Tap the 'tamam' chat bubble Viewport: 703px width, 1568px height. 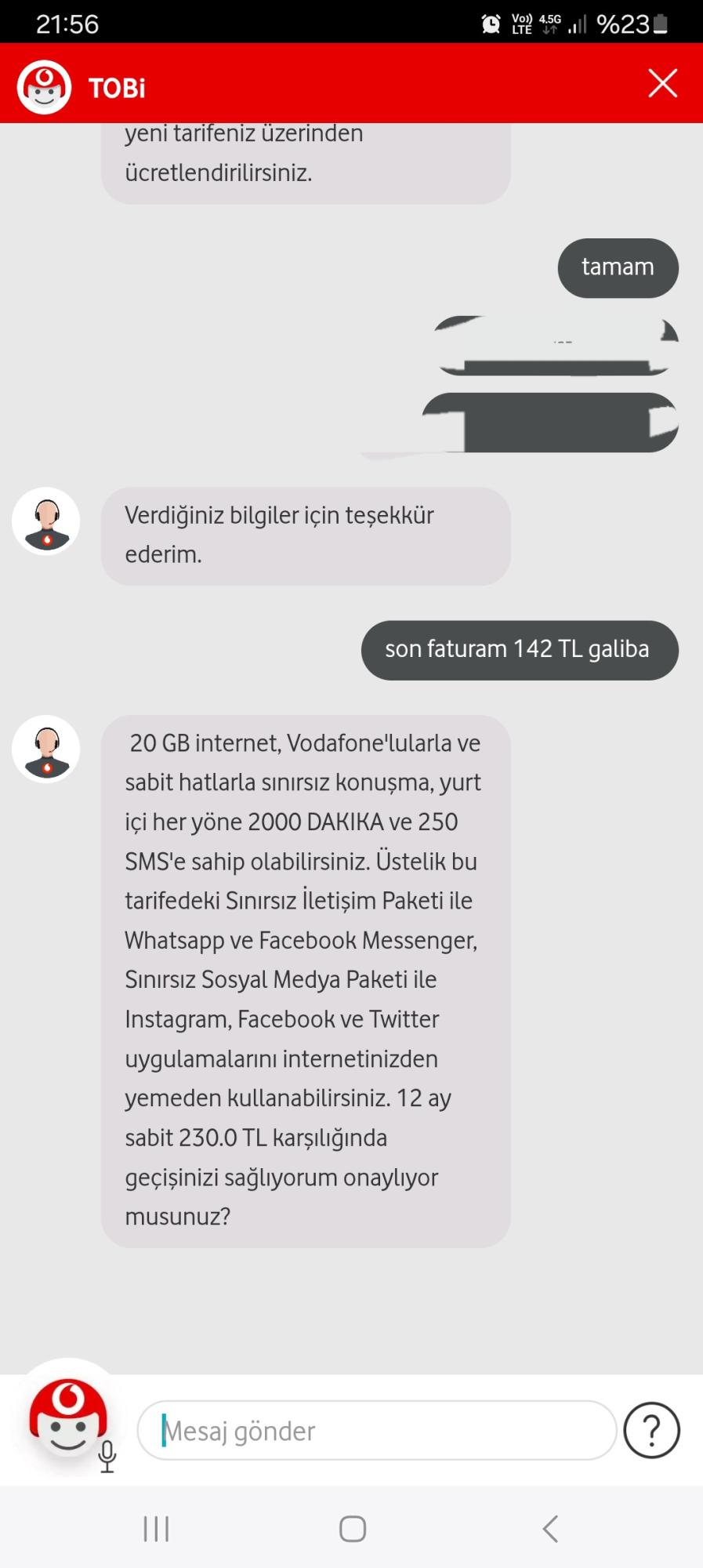tap(618, 268)
